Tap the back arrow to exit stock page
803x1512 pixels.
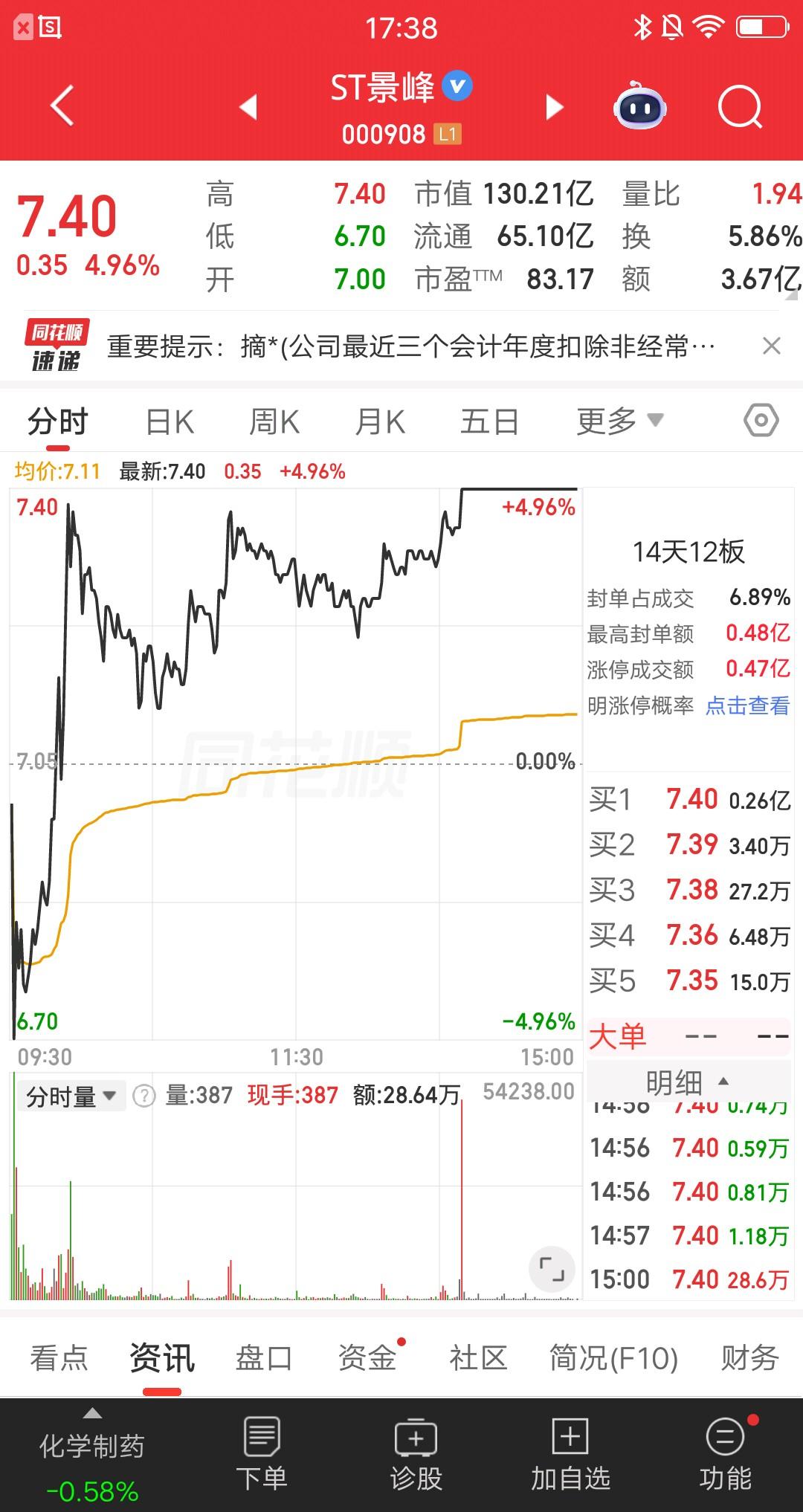[x=62, y=106]
